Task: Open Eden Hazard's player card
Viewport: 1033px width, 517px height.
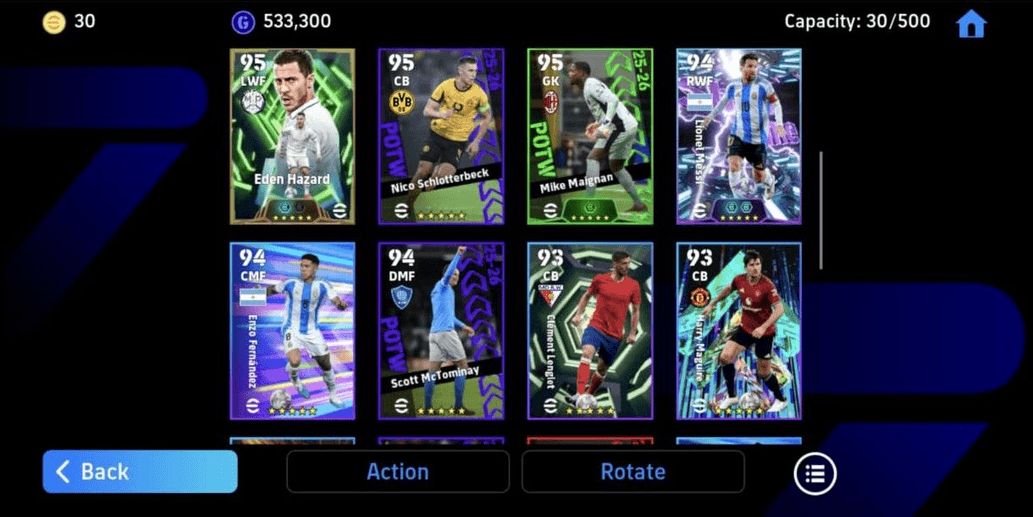Action: pyautogui.click(x=292, y=136)
